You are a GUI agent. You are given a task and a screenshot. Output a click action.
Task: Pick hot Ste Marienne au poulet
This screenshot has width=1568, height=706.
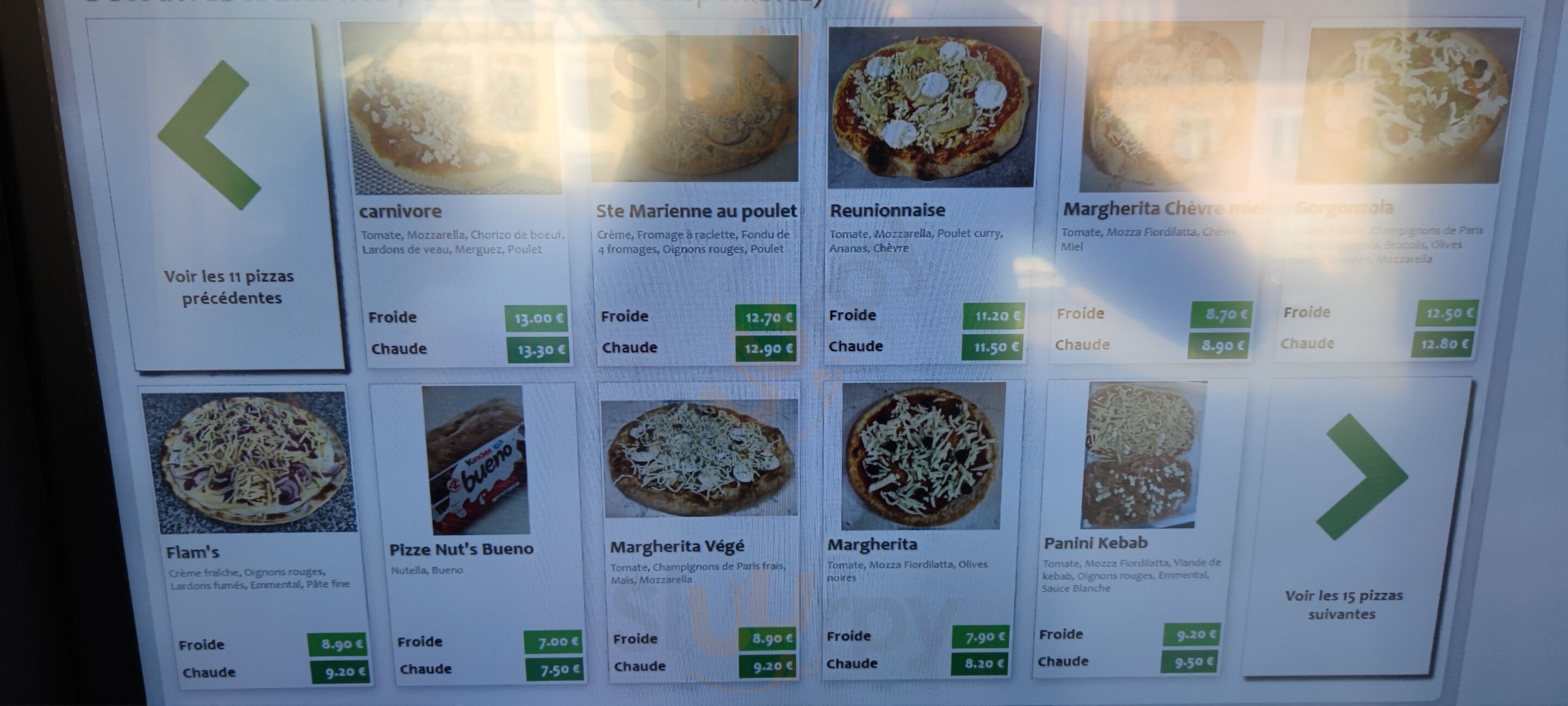click(x=765, y=349)
